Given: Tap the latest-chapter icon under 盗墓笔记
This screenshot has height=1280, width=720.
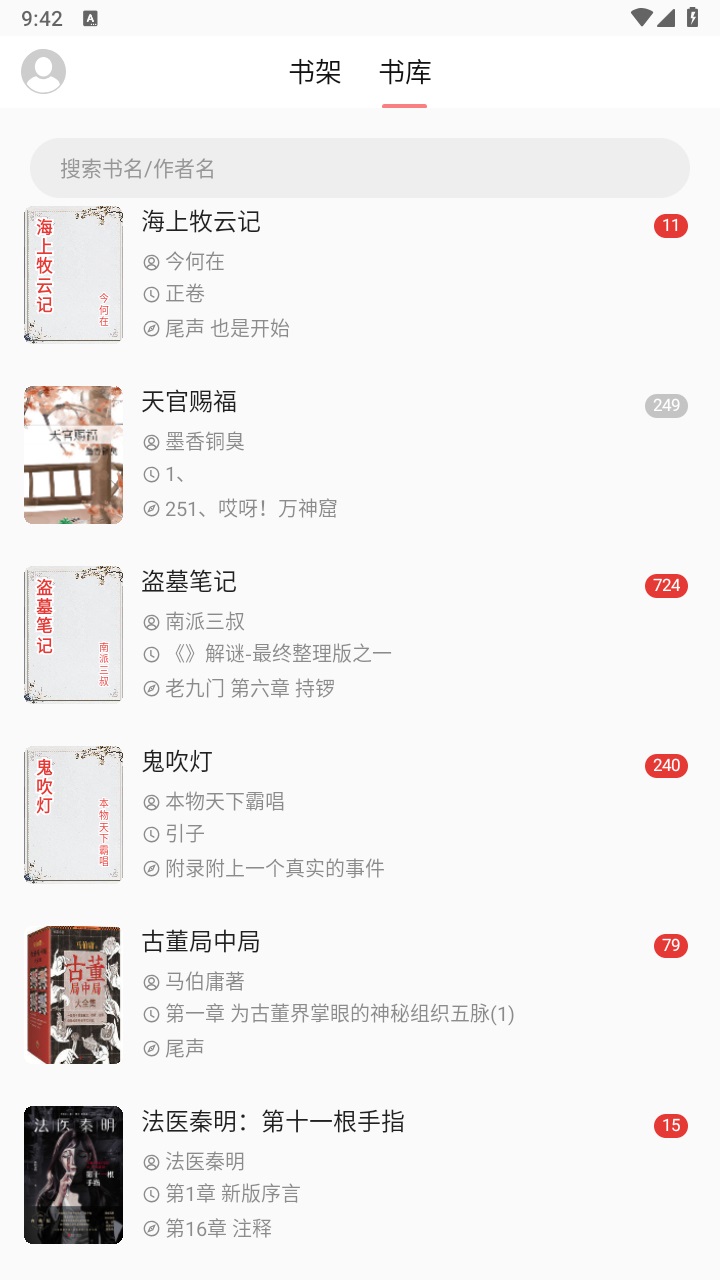Looking at the screenshot, I should (152, 688).
